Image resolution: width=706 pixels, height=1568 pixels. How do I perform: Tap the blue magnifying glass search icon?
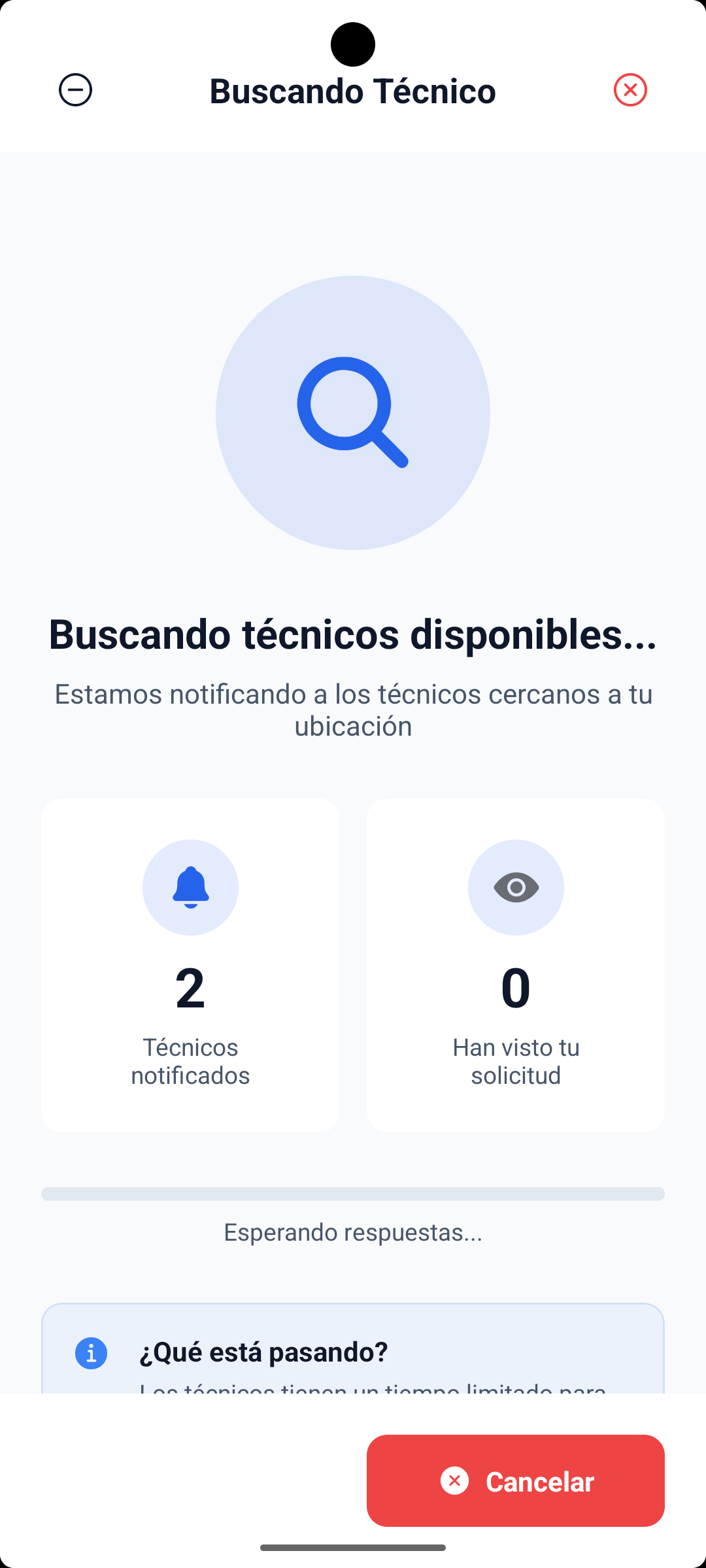pyautogui.click(x=353, y=413)
